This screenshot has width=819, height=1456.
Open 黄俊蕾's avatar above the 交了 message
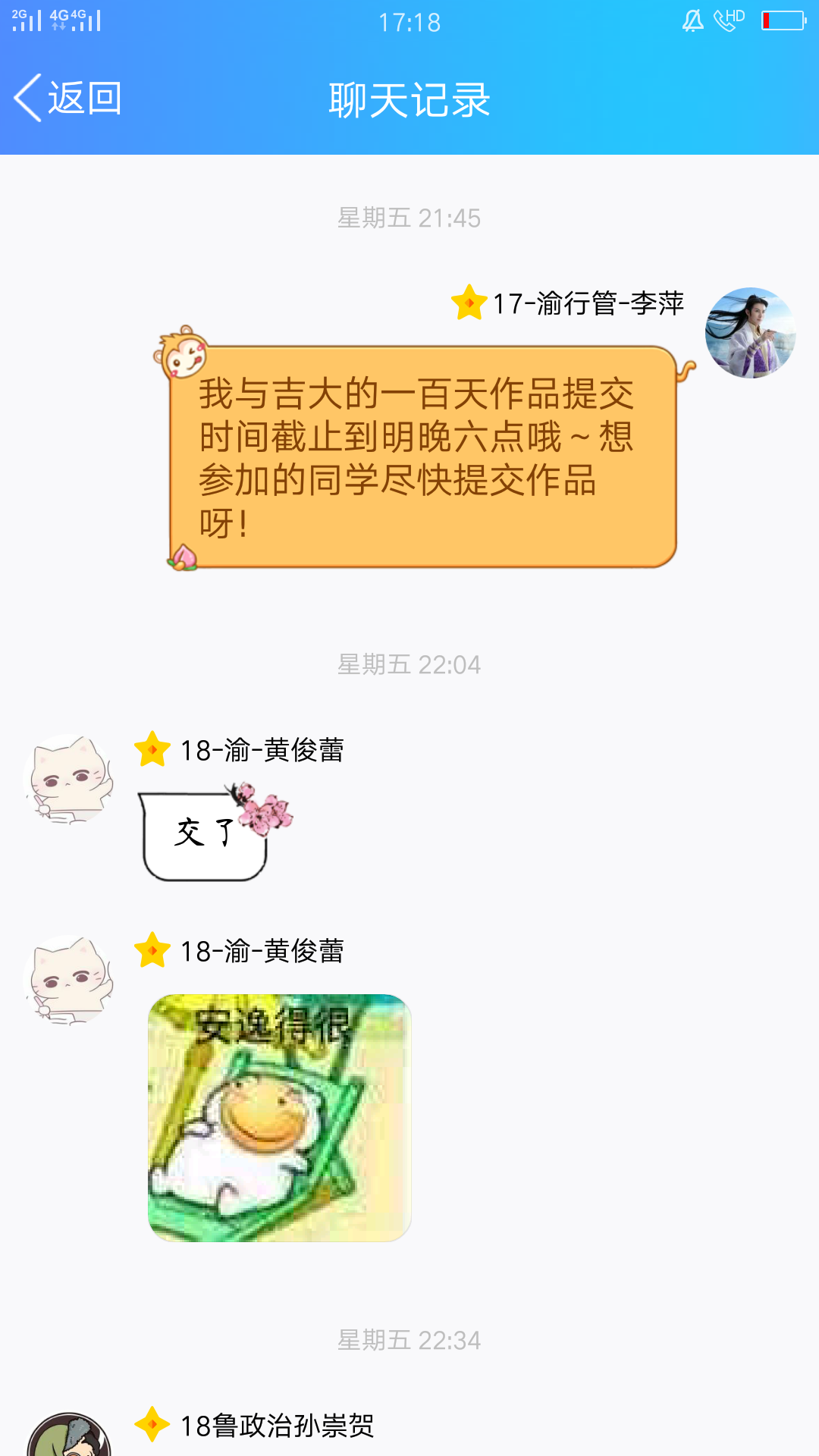pyautogui.click(x=69, y=779)
